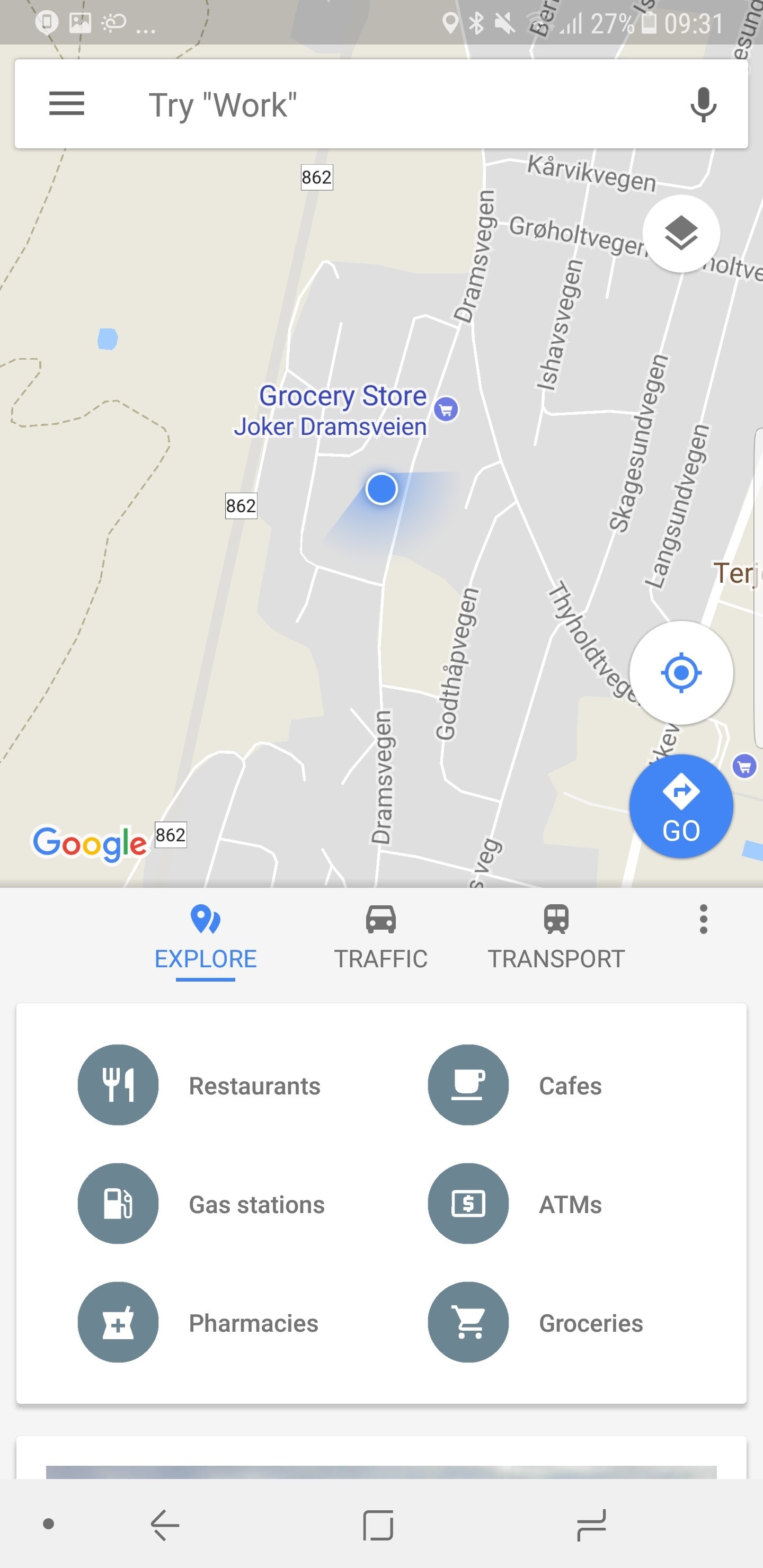
Task: Open the overflow menu beside Transport
Action: coord(703,919)
